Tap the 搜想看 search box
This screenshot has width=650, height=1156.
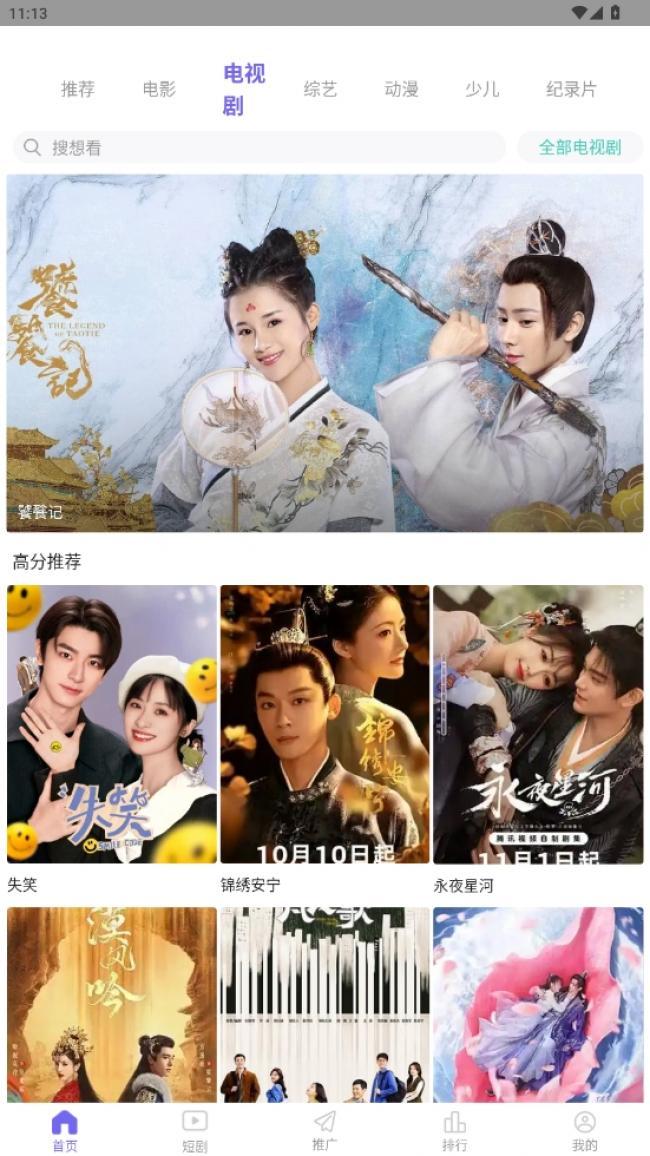pyautogui.click(x=260, y=147)
